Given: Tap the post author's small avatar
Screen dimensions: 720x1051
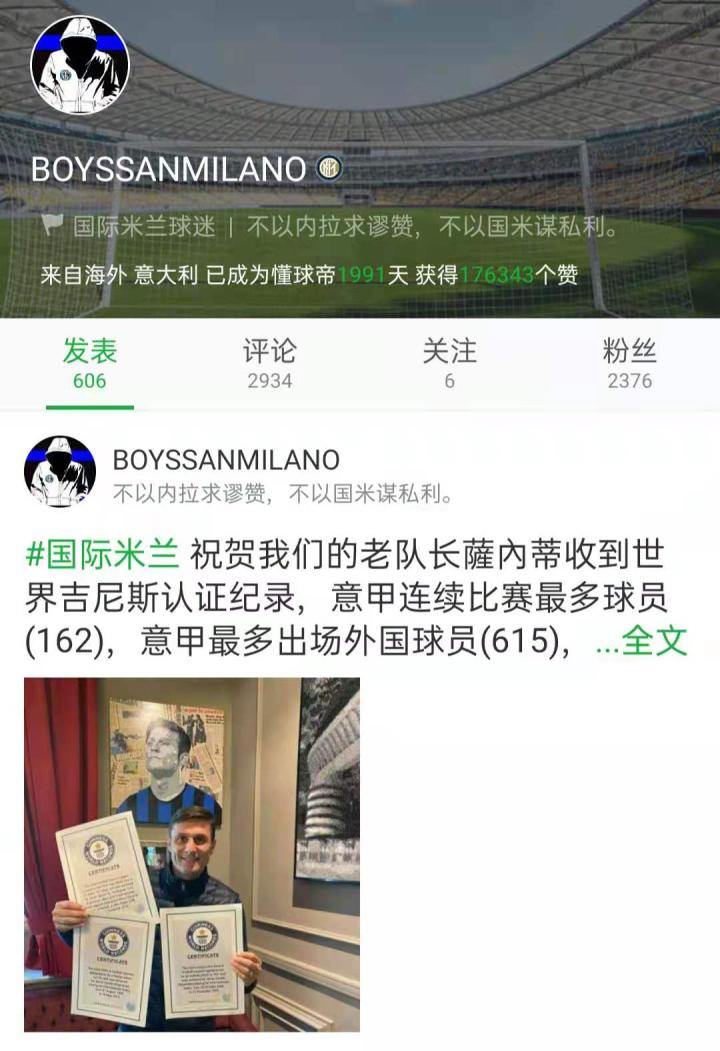Looking at the screenshot, I should click(x=60, y=471).
